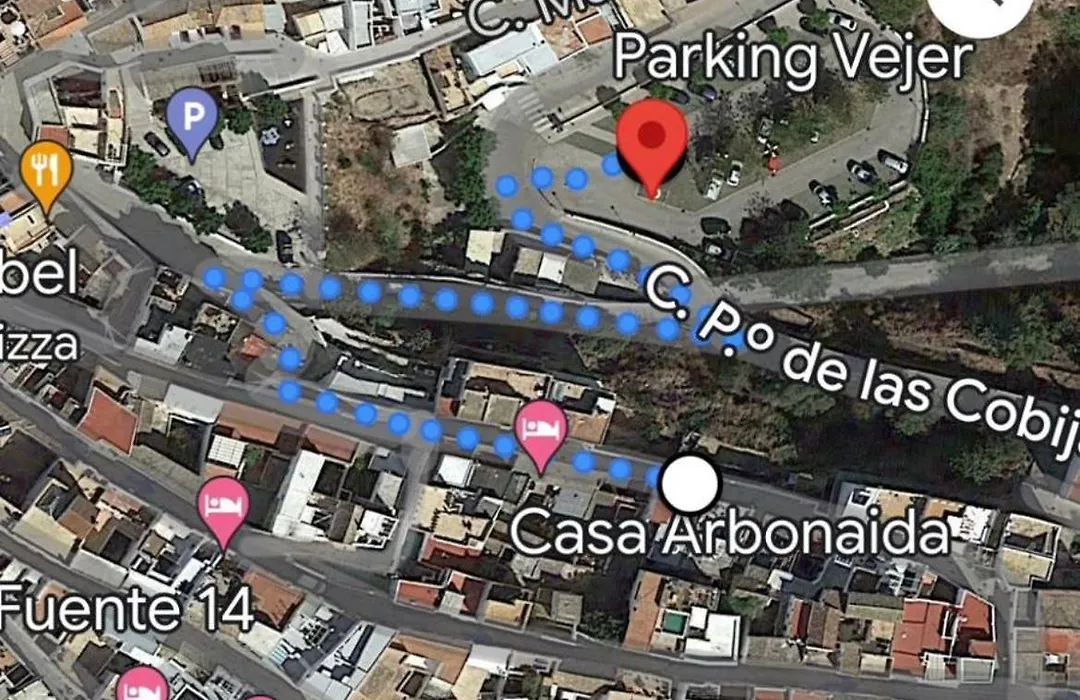Screen dimensions: 1080x700
Task: Tap the red Parking Vejer destination pin
Action: 652,142
